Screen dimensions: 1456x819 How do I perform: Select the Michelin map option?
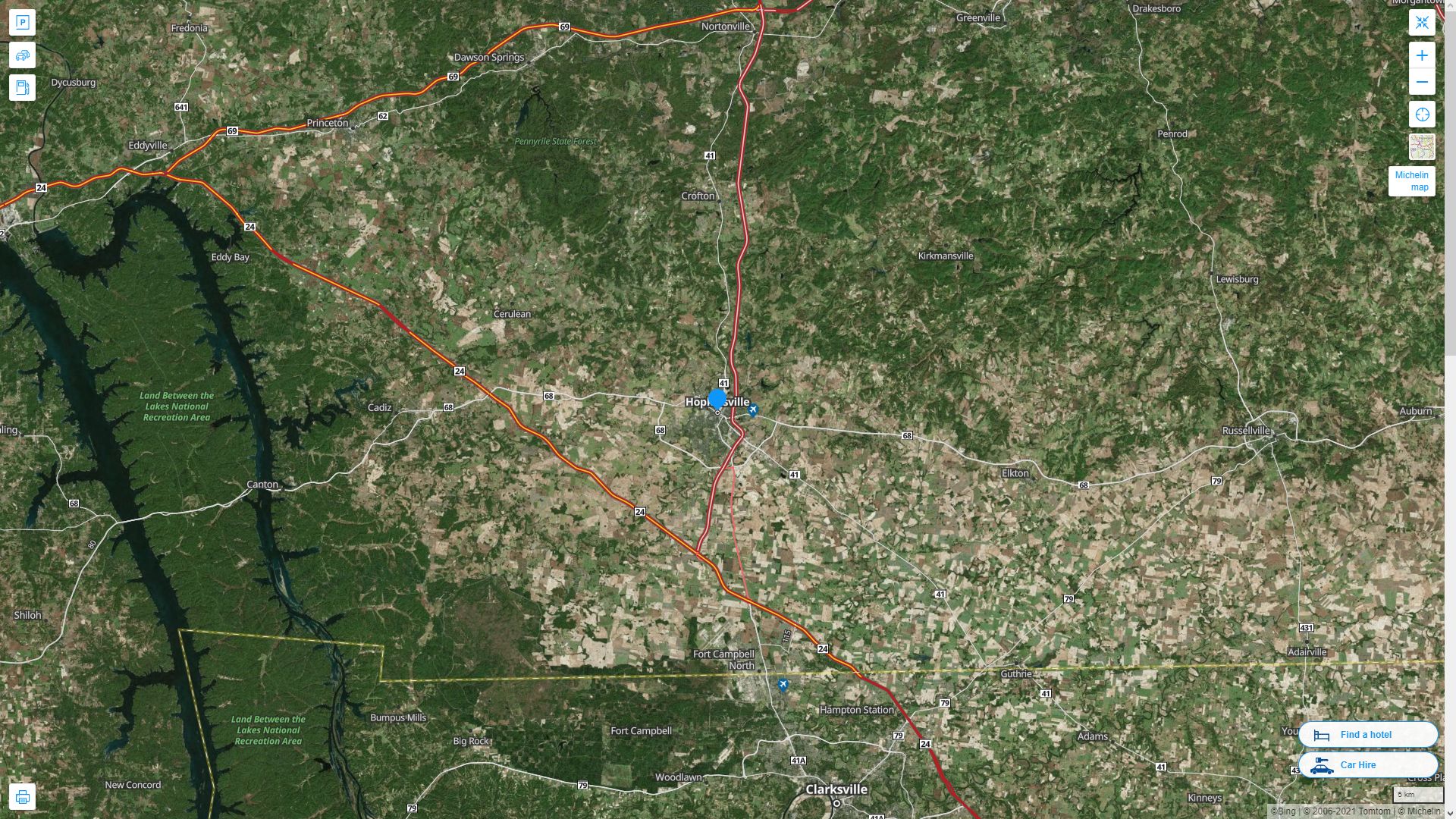1411,181
